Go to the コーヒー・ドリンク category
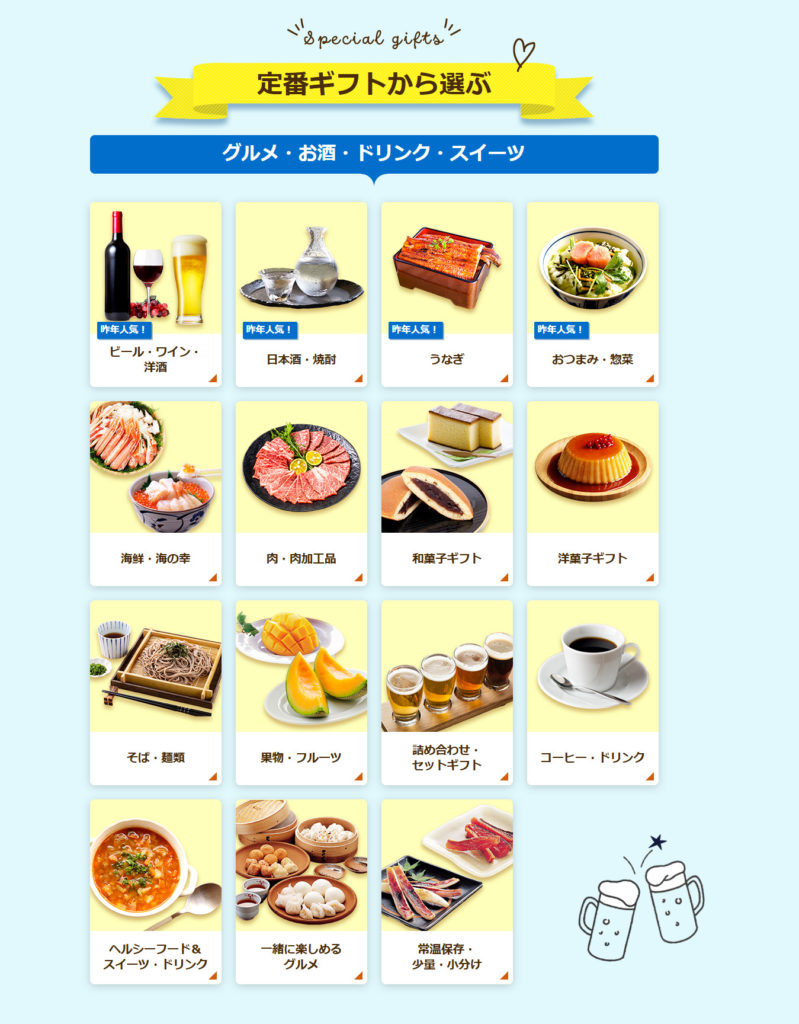 pyautogui.click(x=592, y=692)
